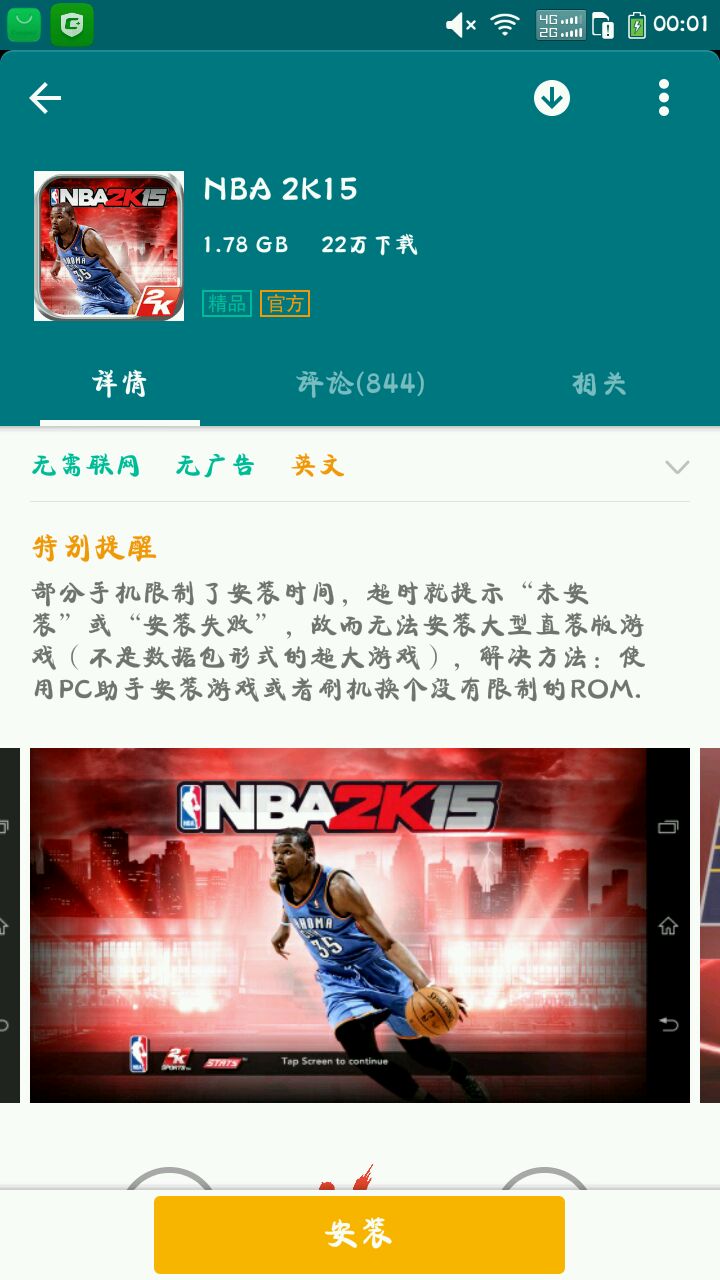This screenshot has width=720, height=1280.
Task: Go back using the arrow icon
Action: click(x=45, y=98)
